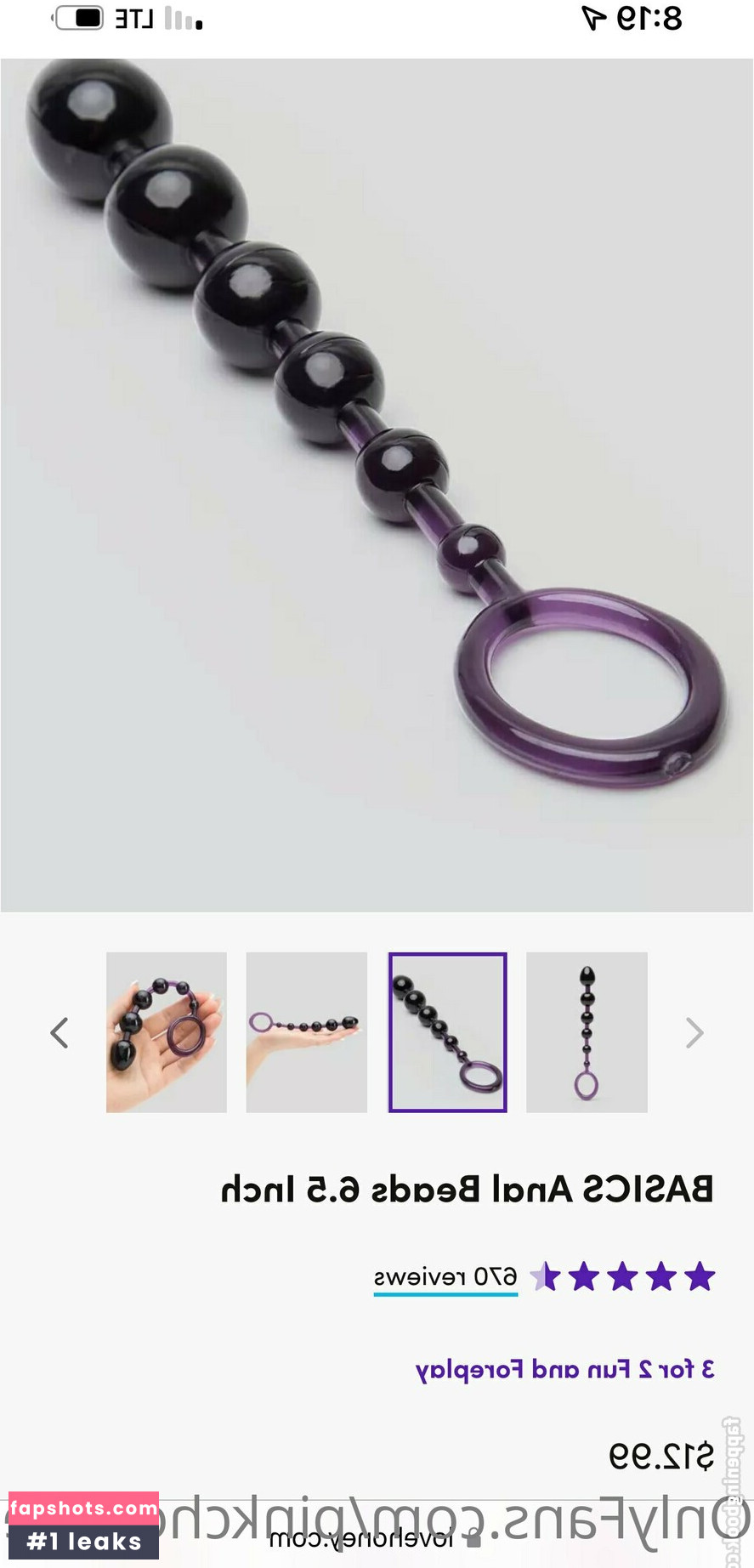Open the main product image
The height and width of the screenshot is (1568, 754).
377,485
